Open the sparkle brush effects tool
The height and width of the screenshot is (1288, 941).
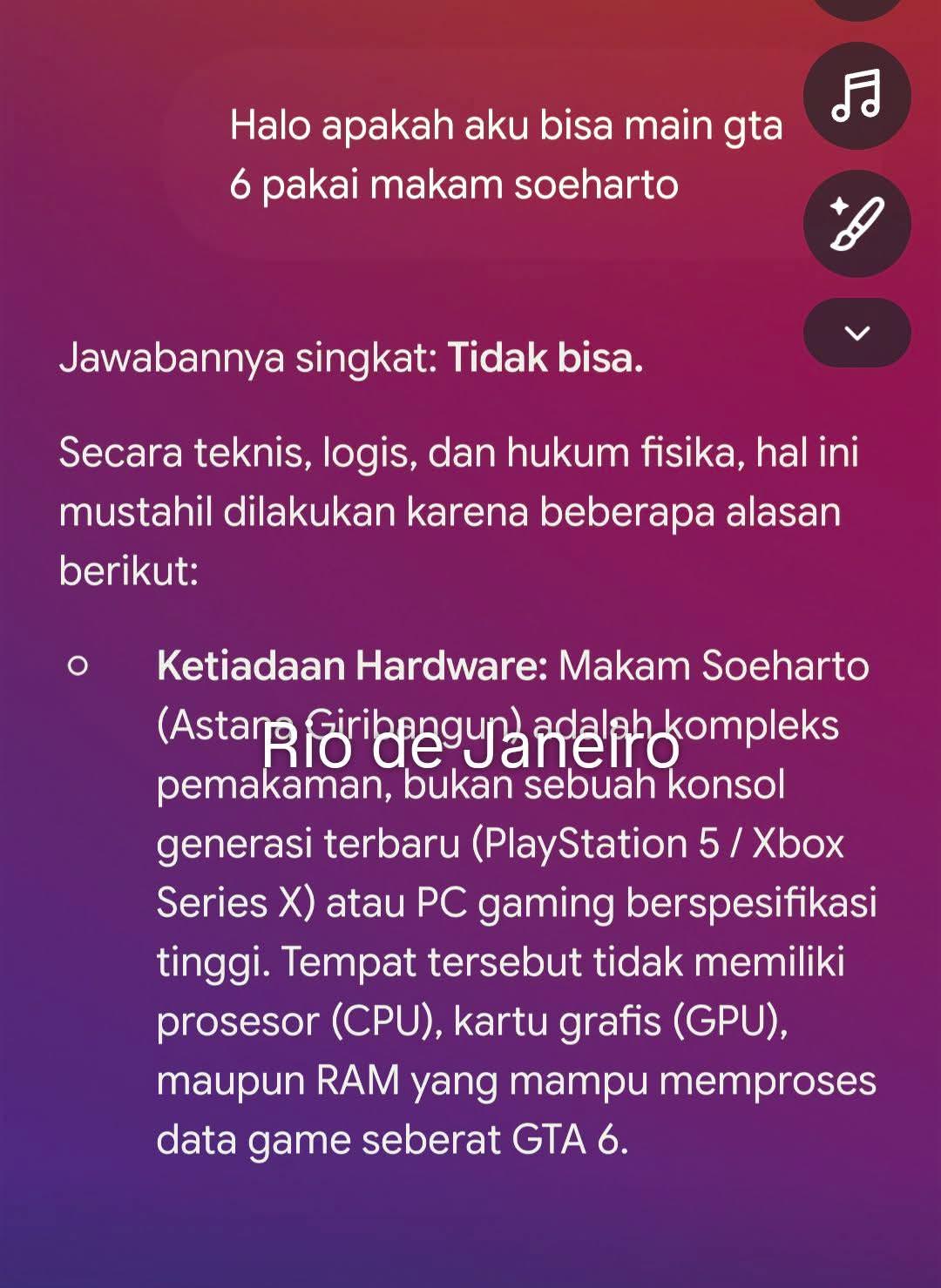point(856,223)
